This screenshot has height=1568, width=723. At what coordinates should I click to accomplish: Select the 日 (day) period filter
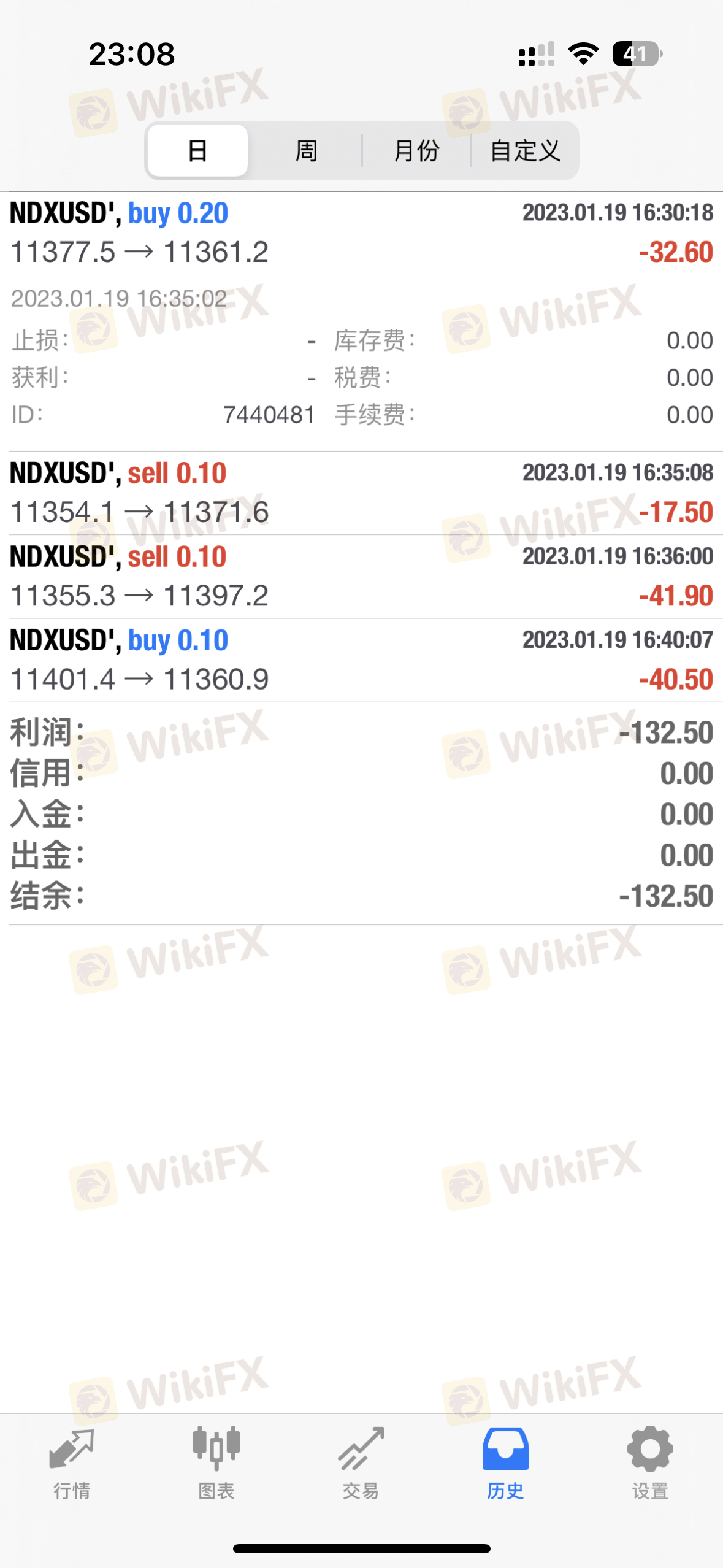pyautogui.click(x=197, y=150)
